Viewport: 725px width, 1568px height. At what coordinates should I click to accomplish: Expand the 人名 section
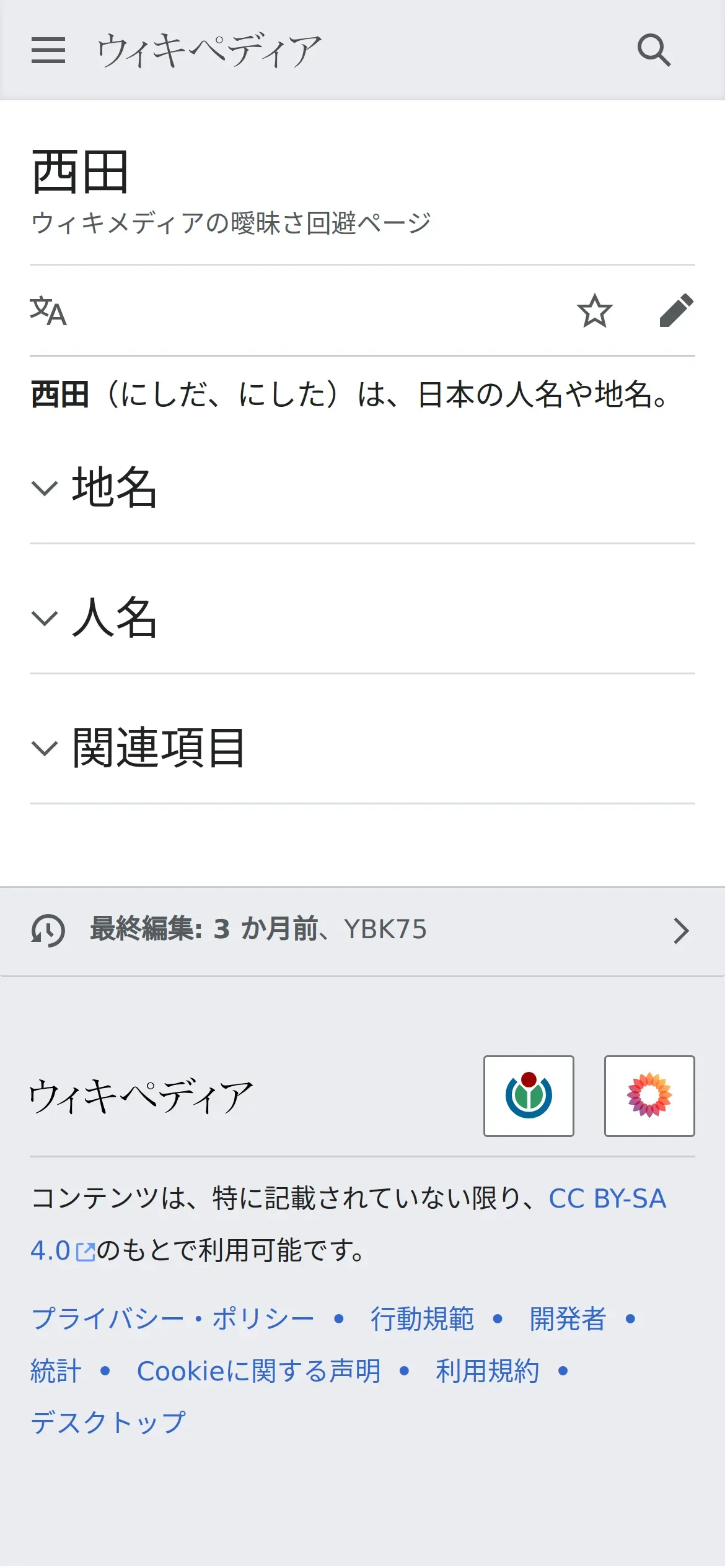(362, 617)
